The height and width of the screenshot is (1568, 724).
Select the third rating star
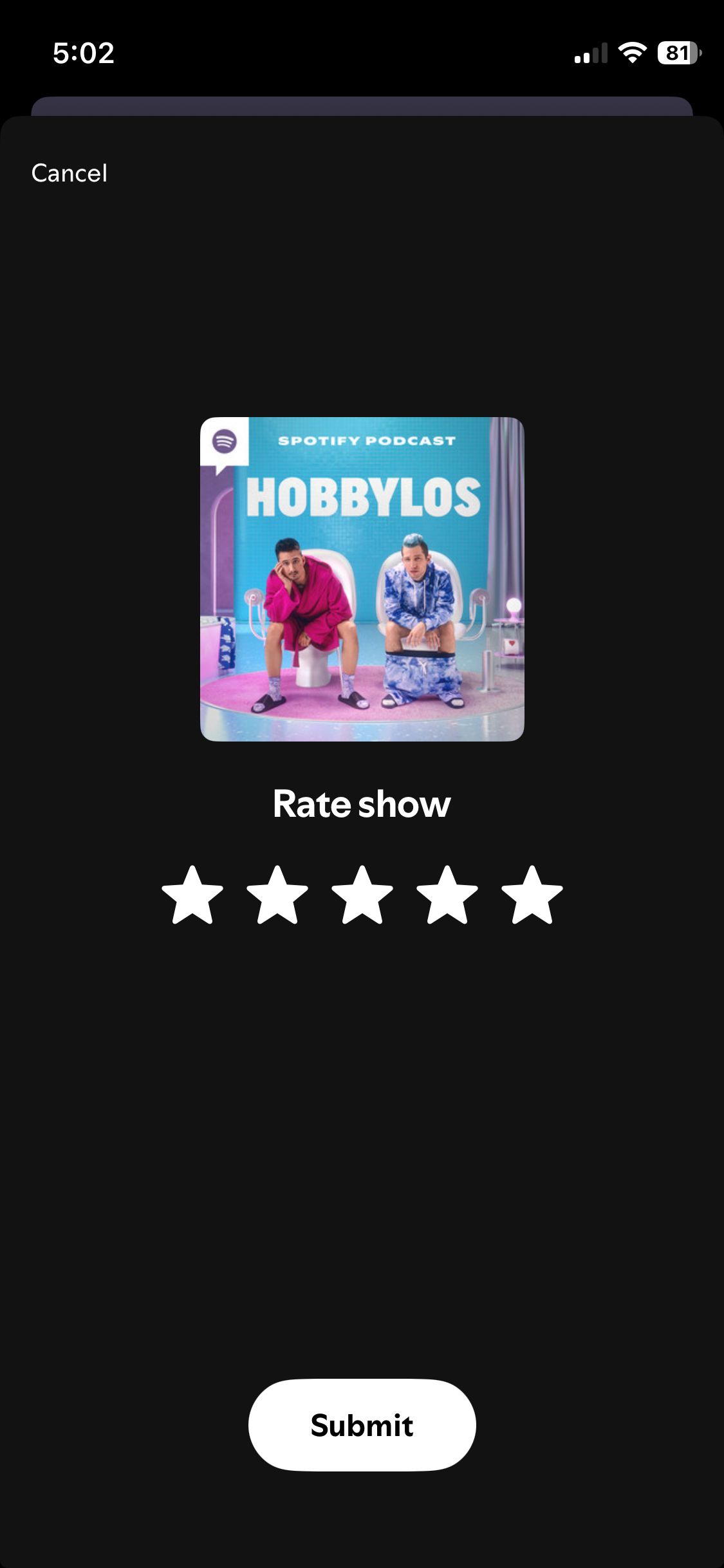tap(362, 895)
